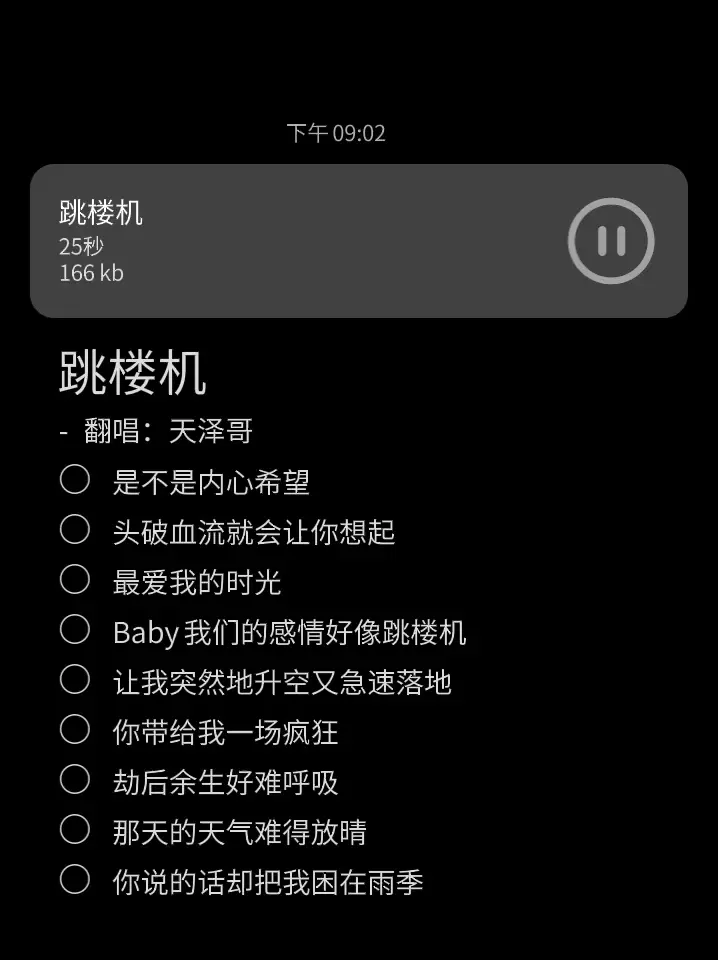The width and height of the screenshot is (718, 960).
Task: Check the box for 你说的话却把我困在雨季
Action: pos(75,879)
